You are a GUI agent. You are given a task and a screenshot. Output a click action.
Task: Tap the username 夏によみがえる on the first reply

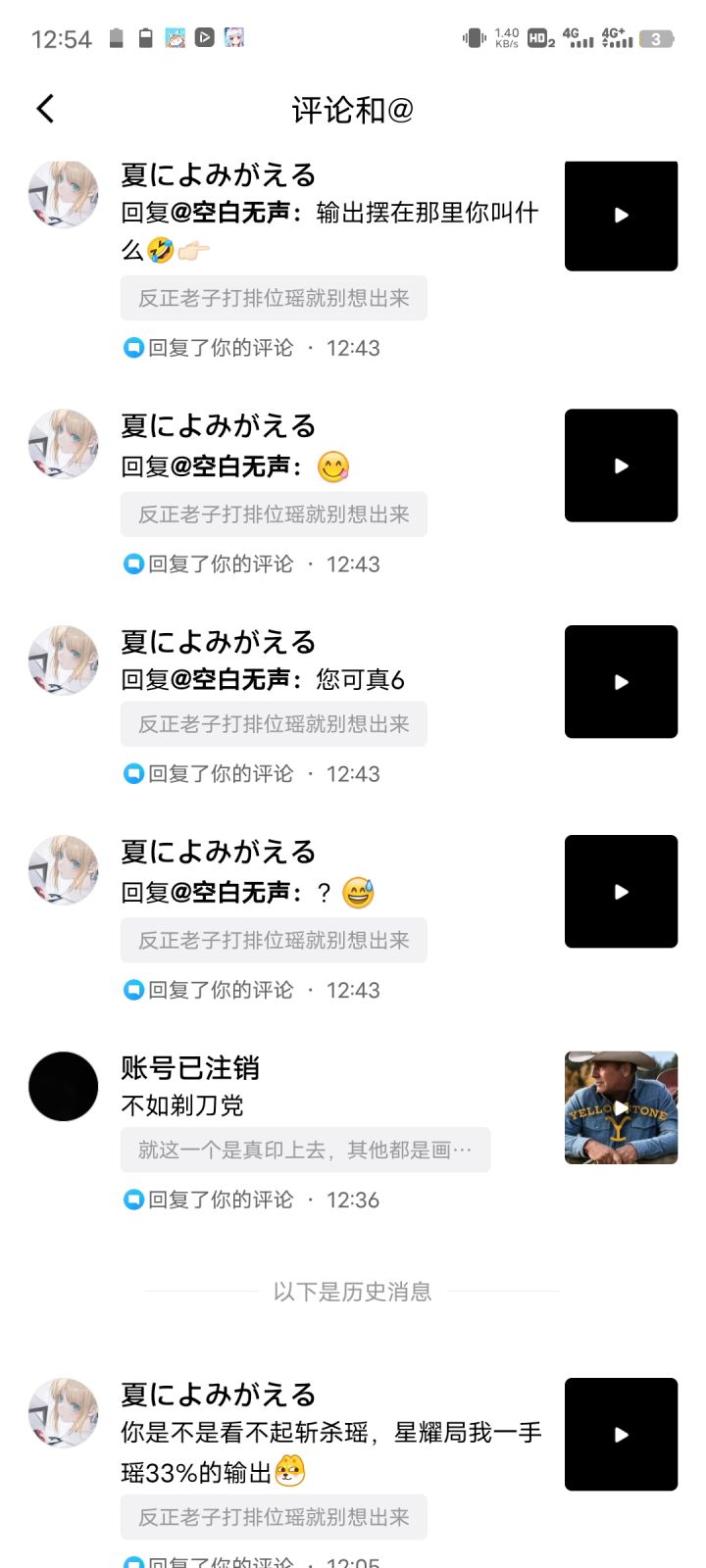point(218,175)
